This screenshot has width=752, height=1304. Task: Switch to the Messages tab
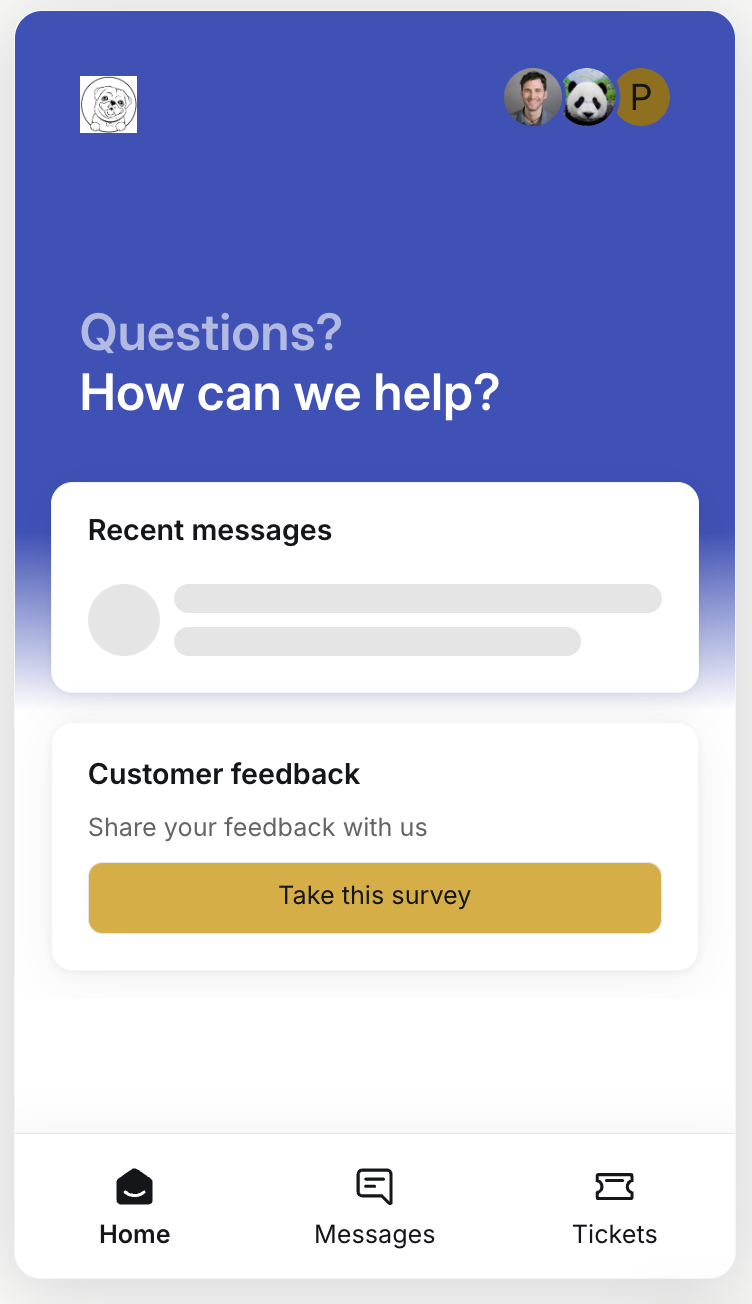click(374, 1207)
